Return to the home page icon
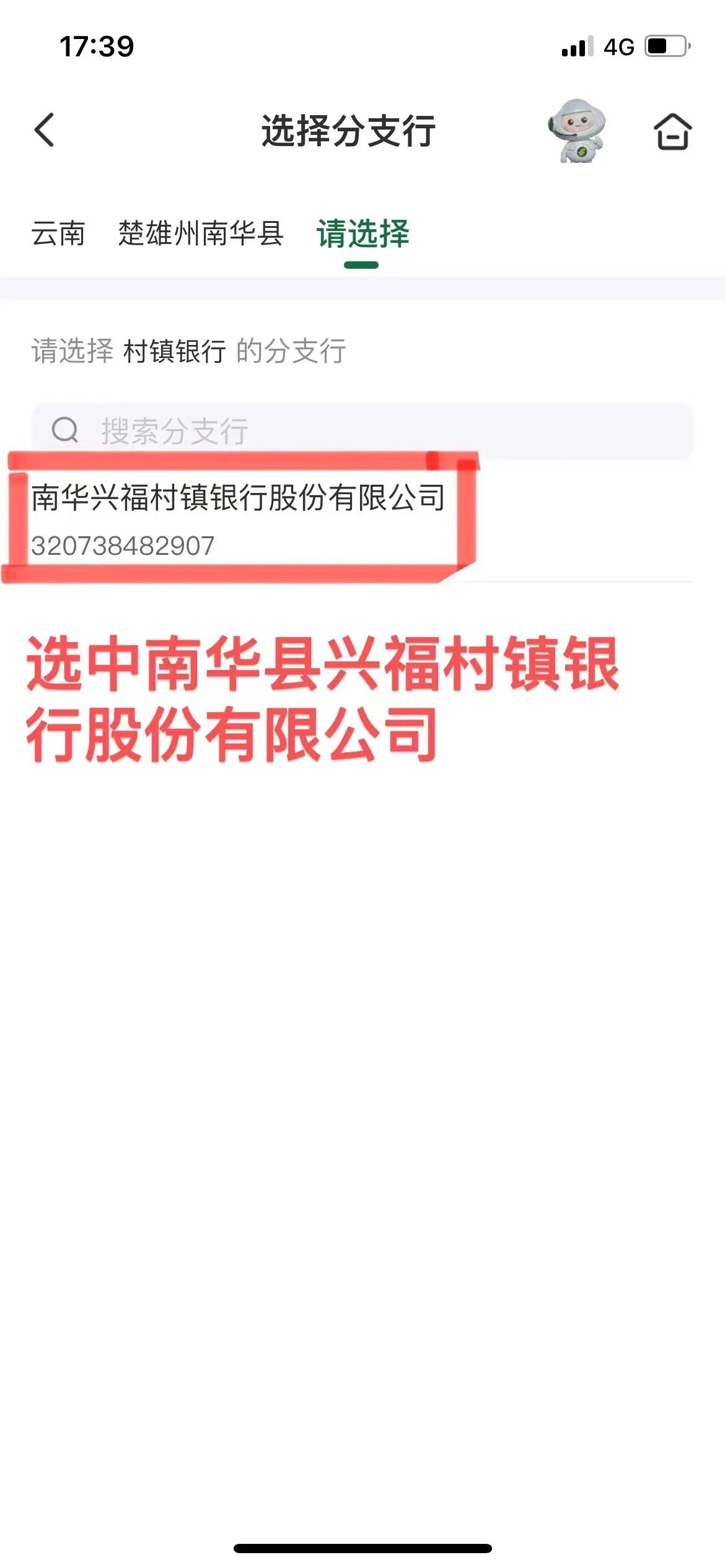 [673, 131]
